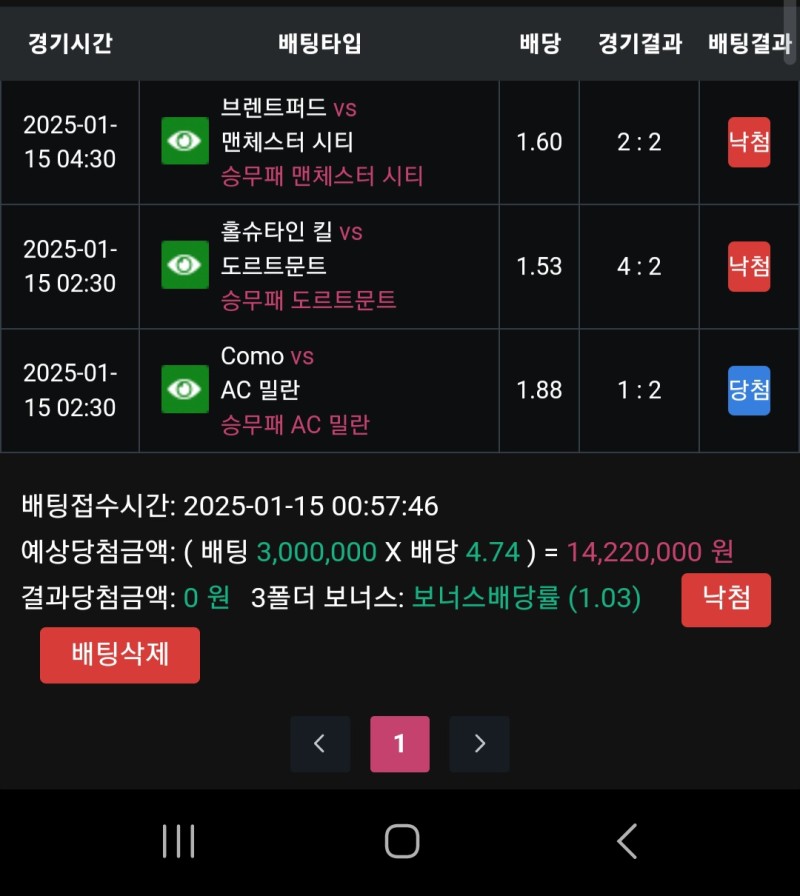Tap the eye icon for 홀슈타인 킬 vs 도르트문트
800x896 pixels.
point(185,265)
